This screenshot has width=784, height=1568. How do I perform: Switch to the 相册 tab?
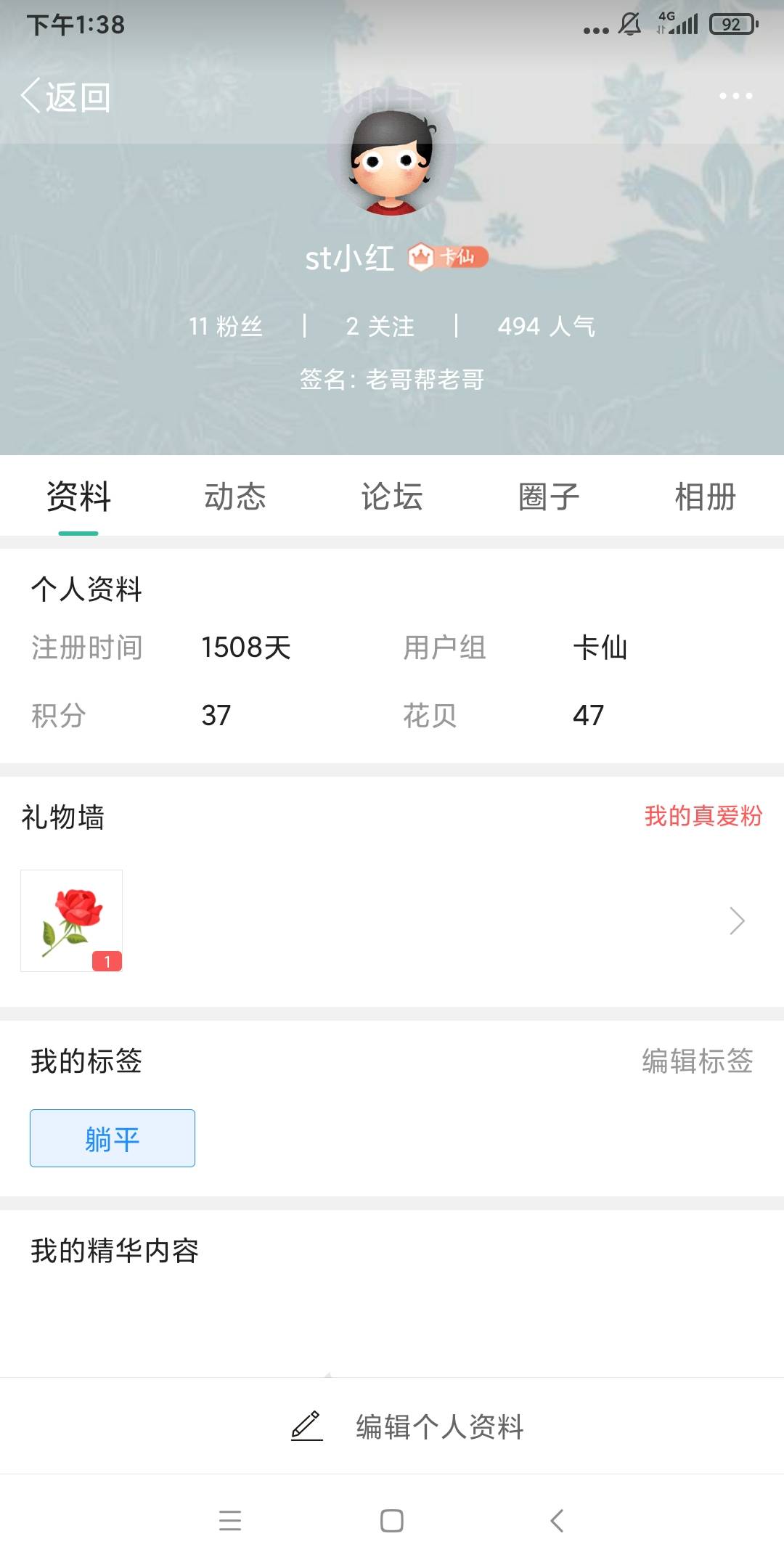click(706, 497)
